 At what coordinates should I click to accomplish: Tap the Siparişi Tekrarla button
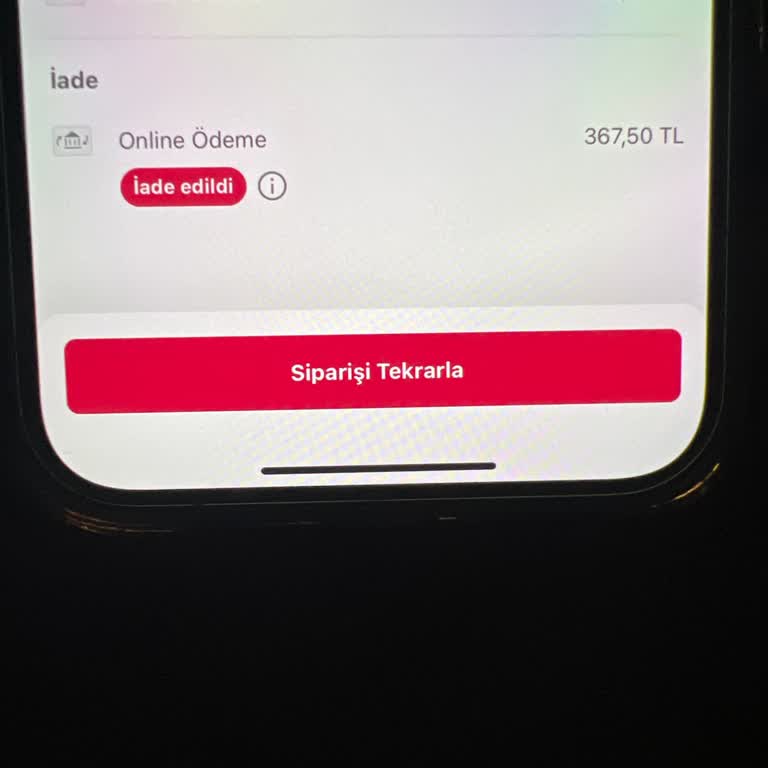point(374,371)
